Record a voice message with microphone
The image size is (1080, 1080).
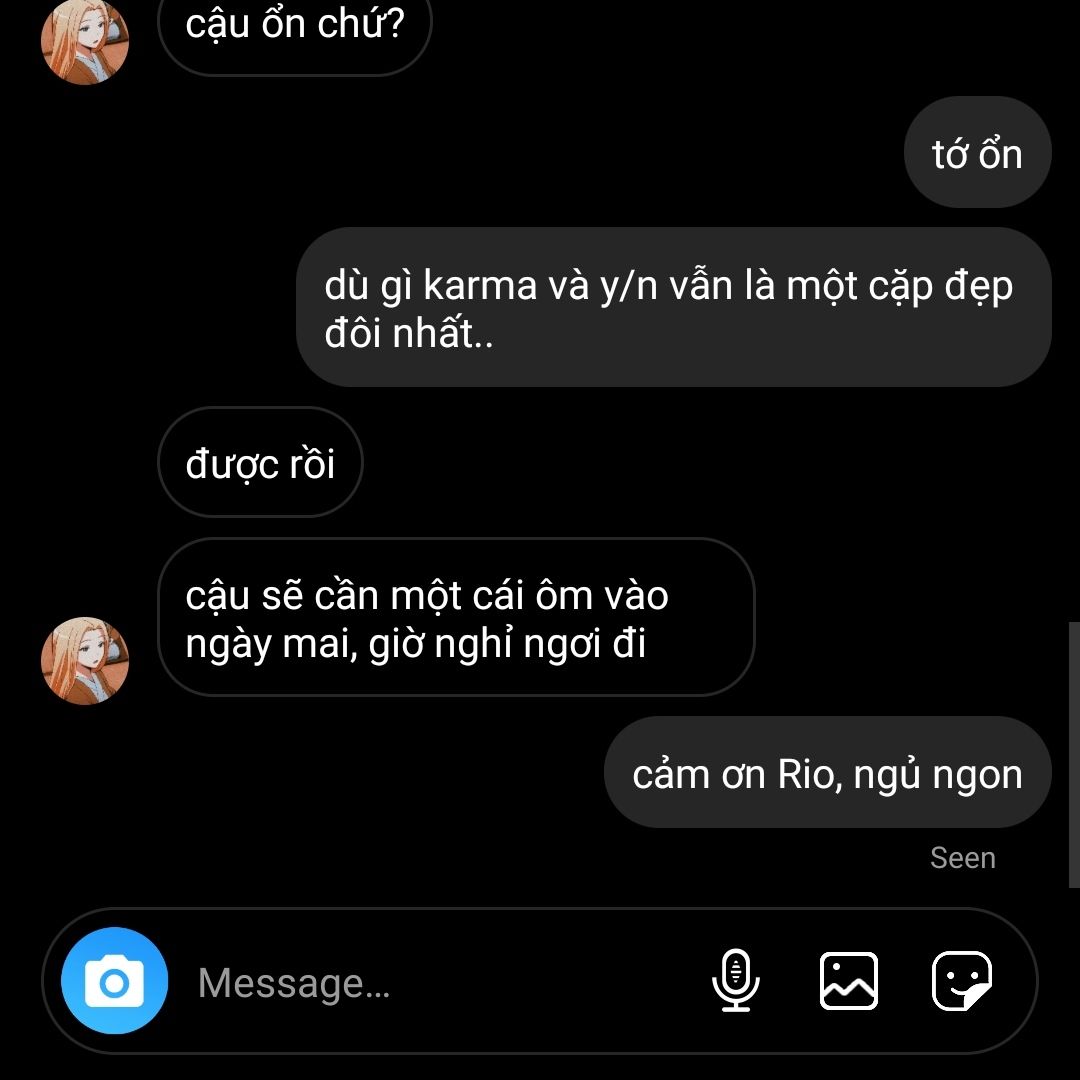click(736, 981)
